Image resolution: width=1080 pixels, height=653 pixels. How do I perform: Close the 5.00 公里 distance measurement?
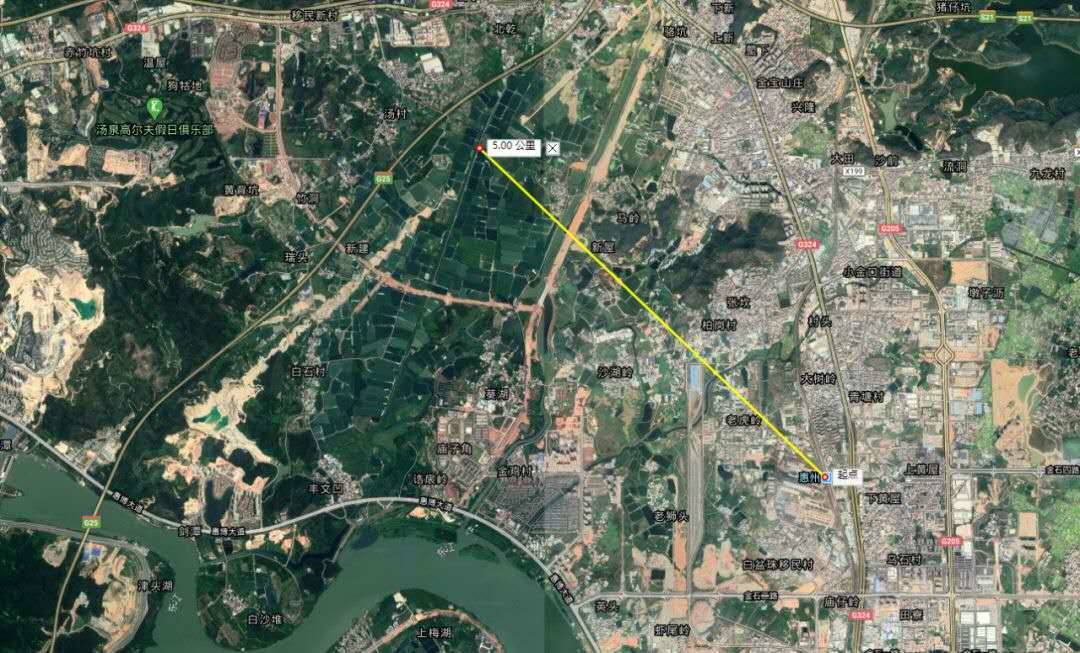[553, 147]
